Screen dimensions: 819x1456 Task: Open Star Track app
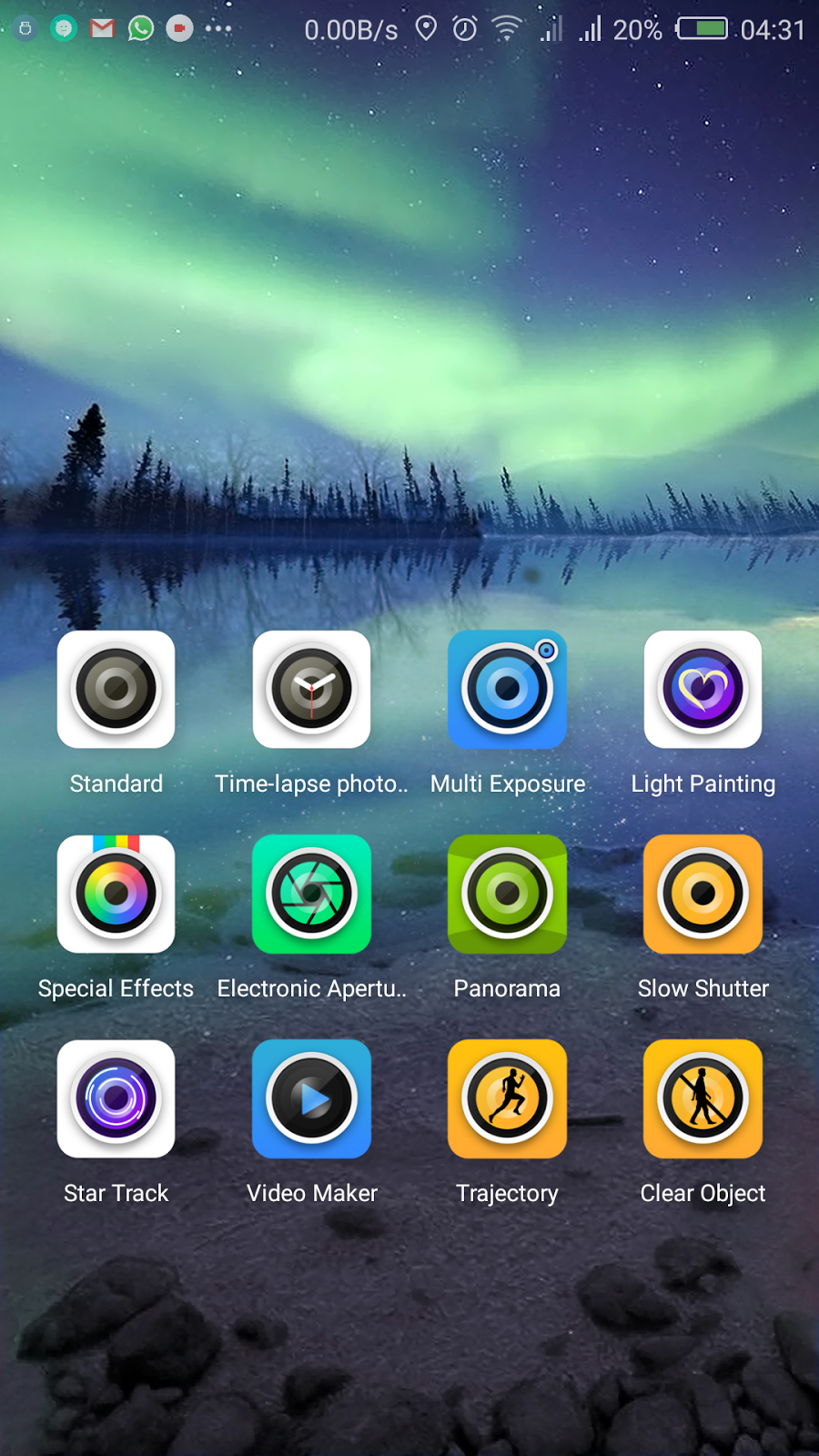point(116,1098)
